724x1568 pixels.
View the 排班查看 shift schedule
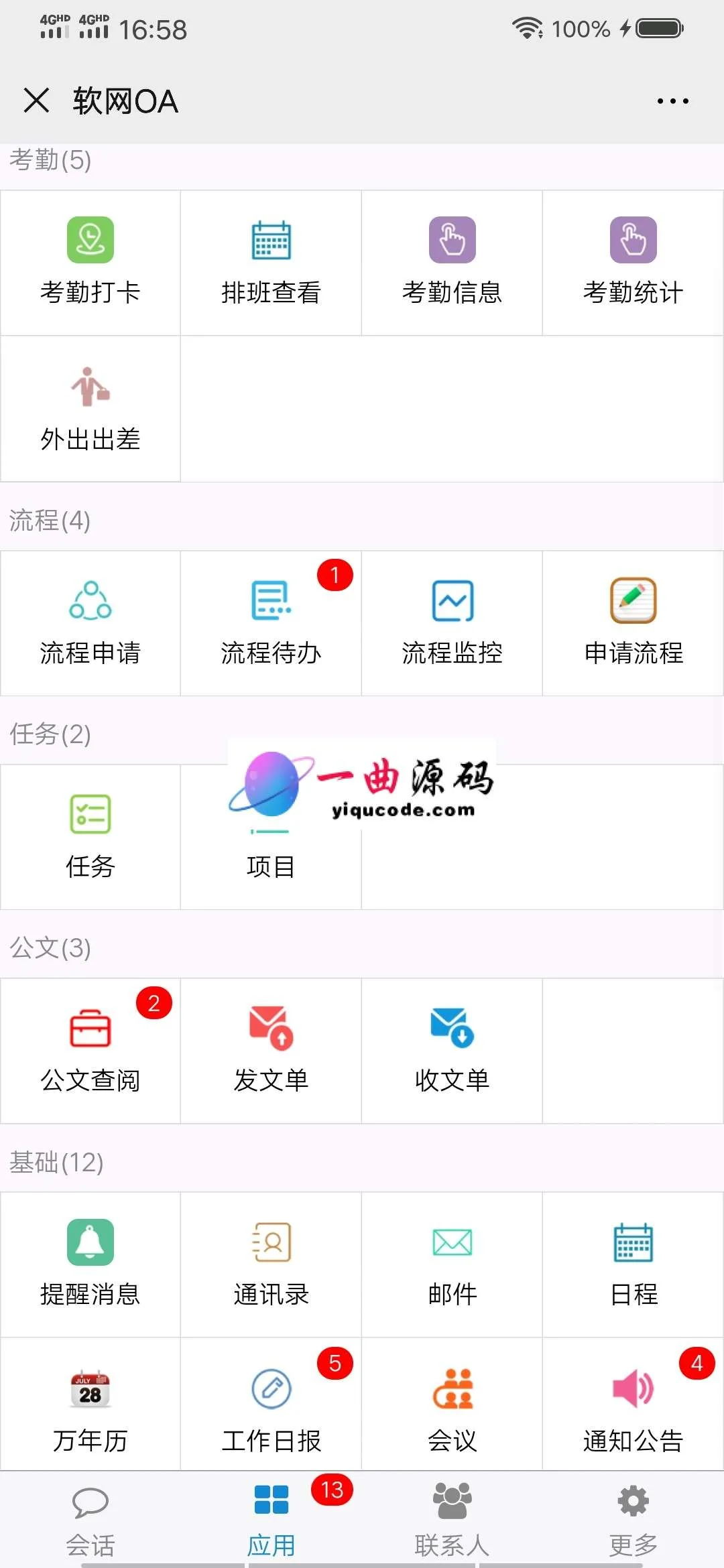271,263
